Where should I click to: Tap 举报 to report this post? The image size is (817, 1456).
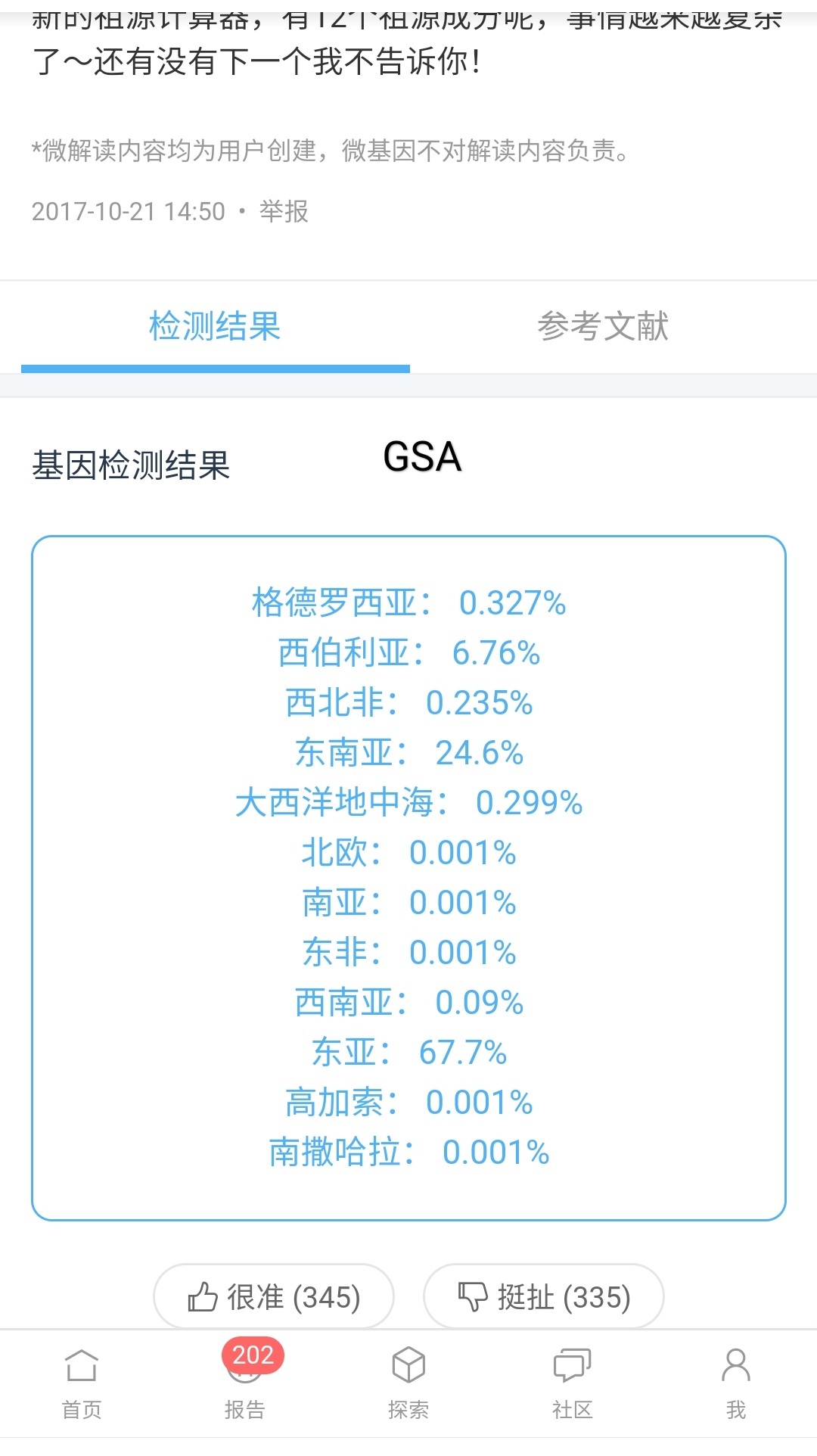tap(284, 211)
